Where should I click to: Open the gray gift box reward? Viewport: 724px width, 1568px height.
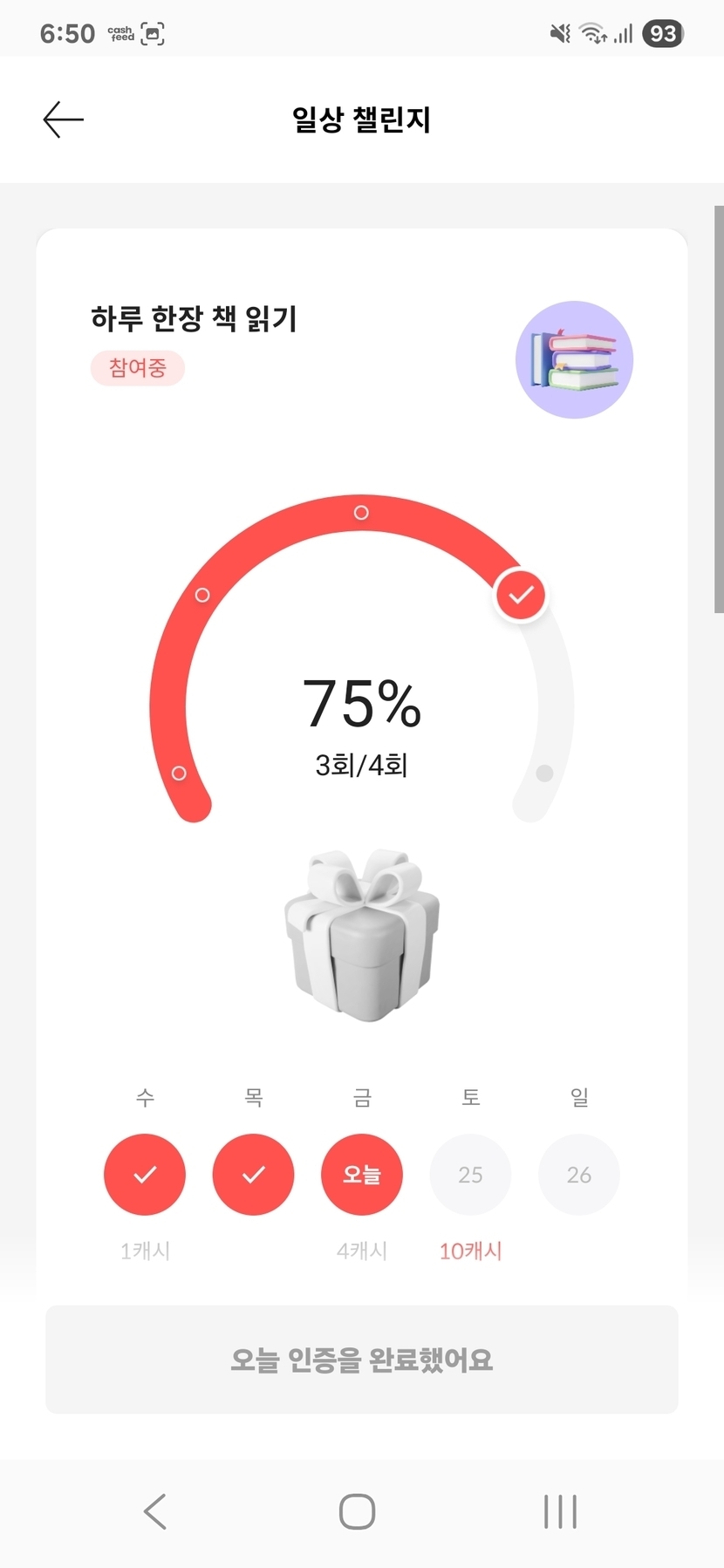(362, 935)
